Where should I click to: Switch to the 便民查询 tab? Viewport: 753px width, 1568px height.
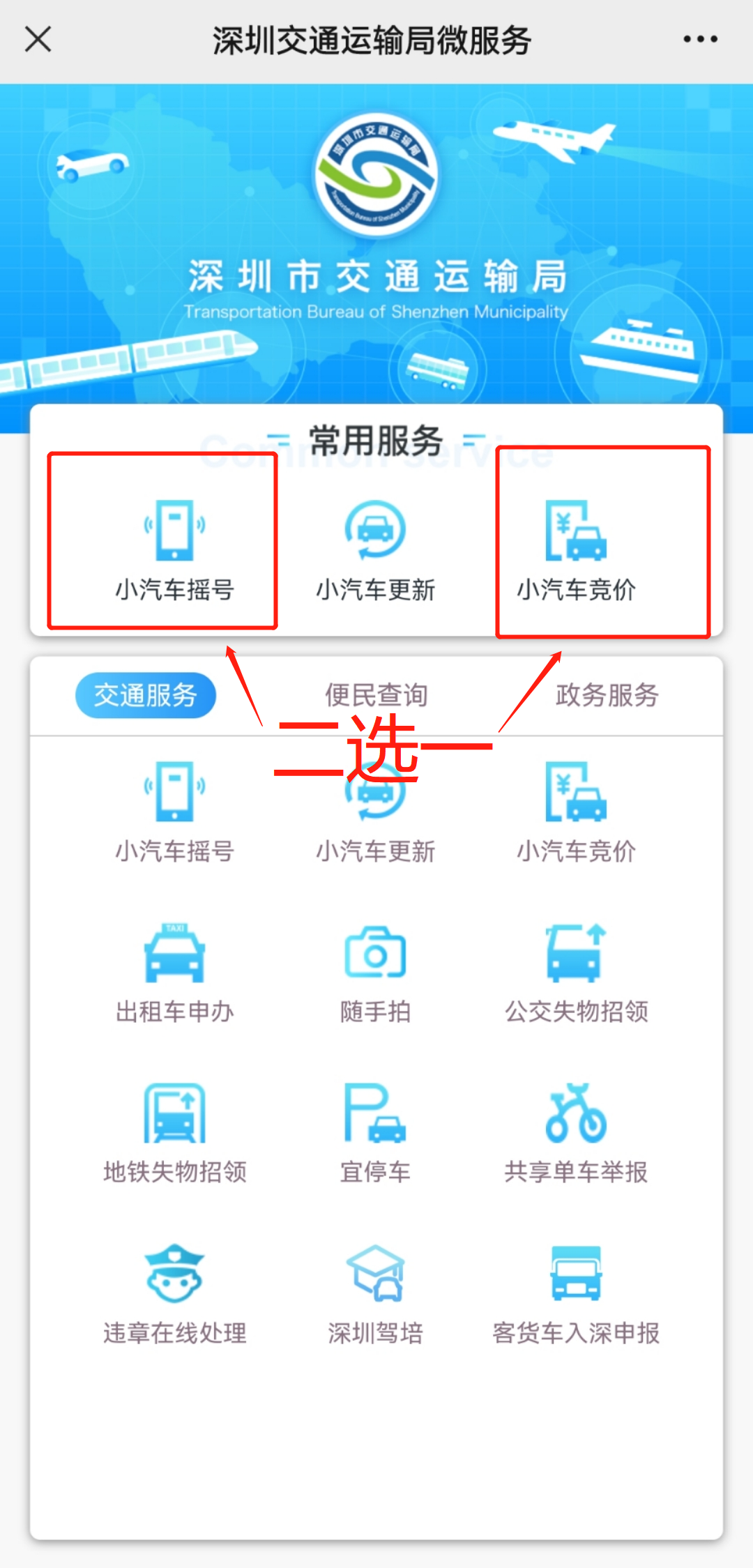click(x=376, y=695)
